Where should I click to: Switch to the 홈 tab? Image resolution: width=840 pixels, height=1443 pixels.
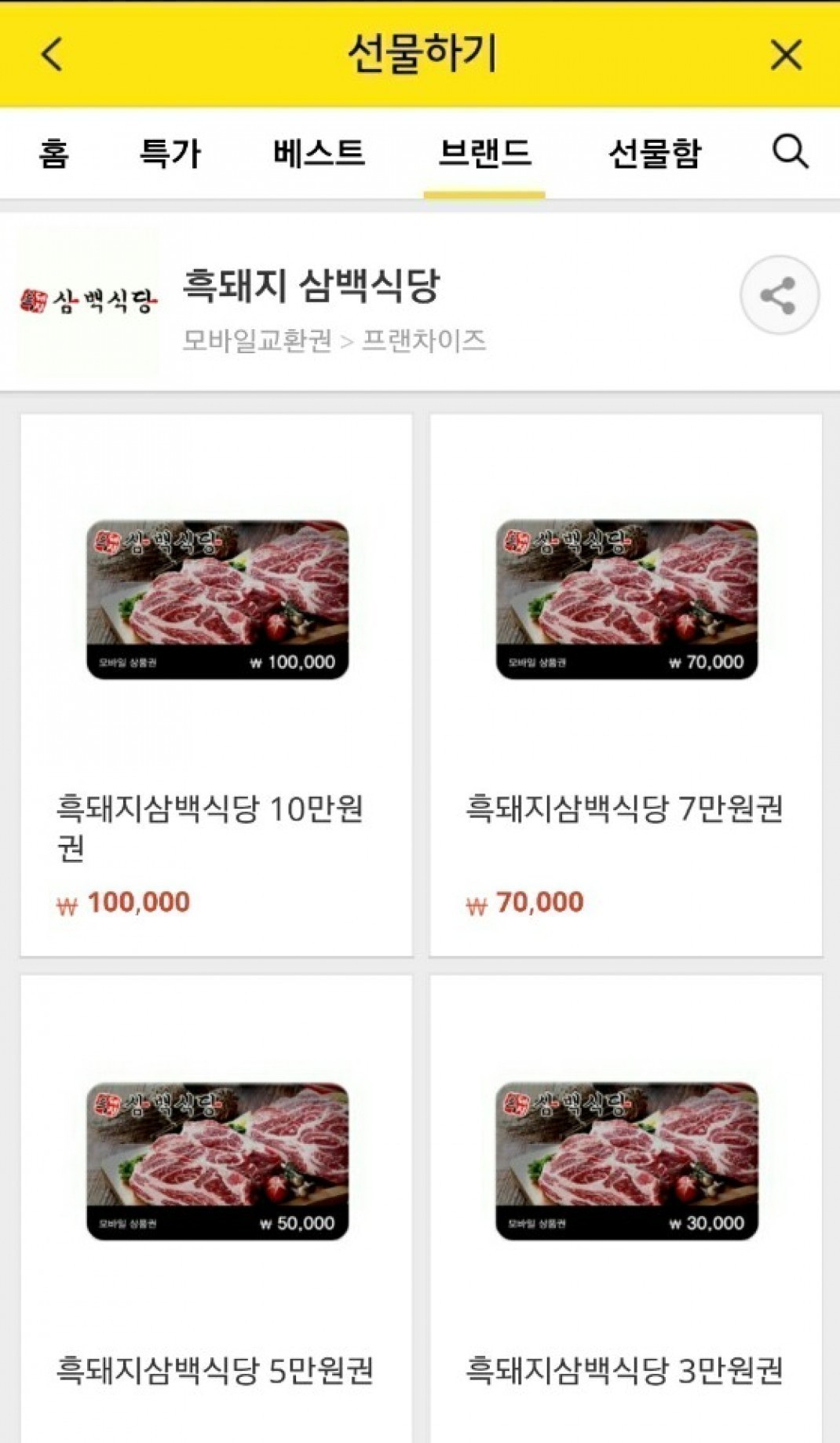53,153
